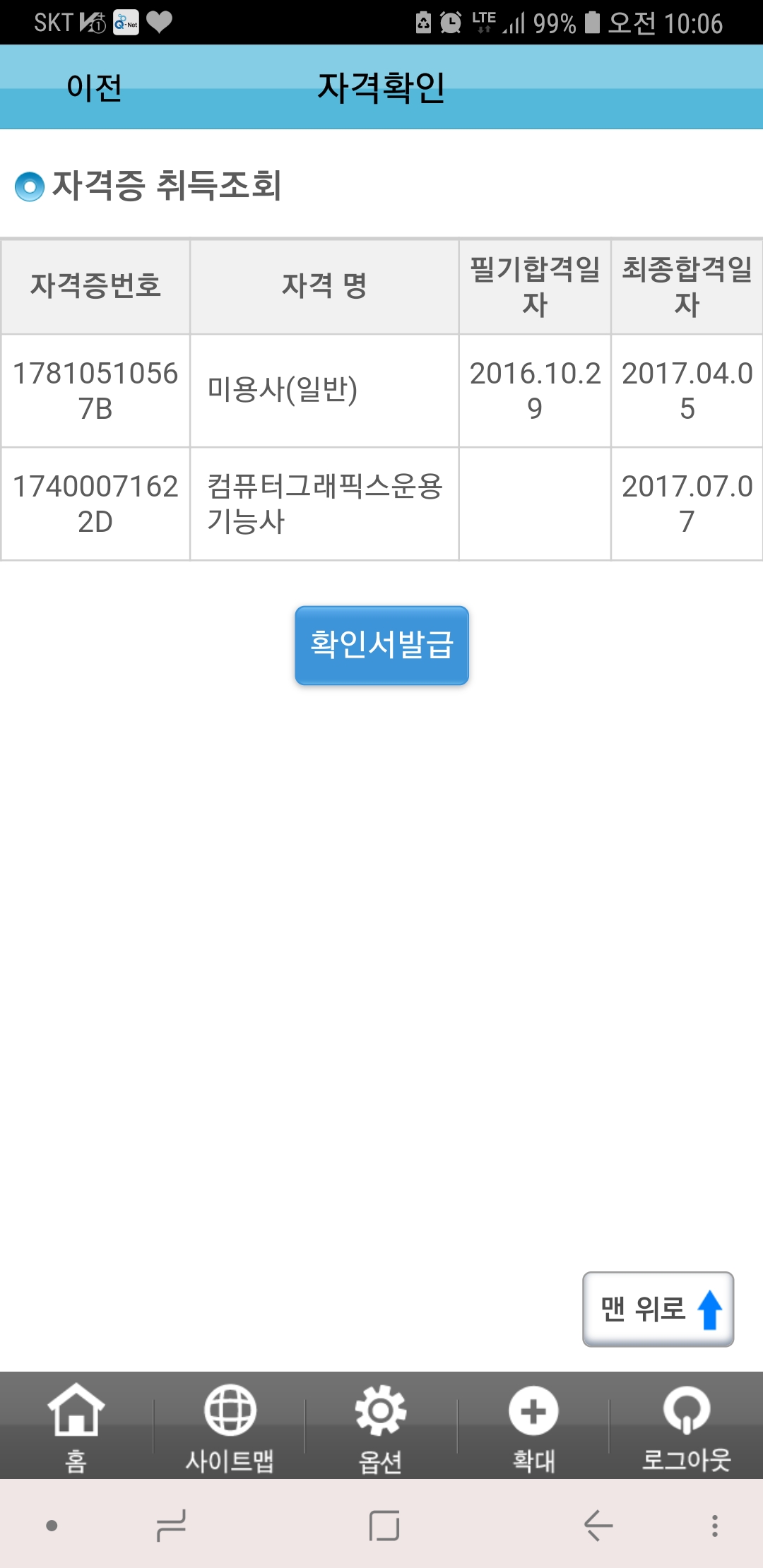Open the 사이트맵 tab
This screenshot has height=1568, width=763.
click(x=229, y=1426)
